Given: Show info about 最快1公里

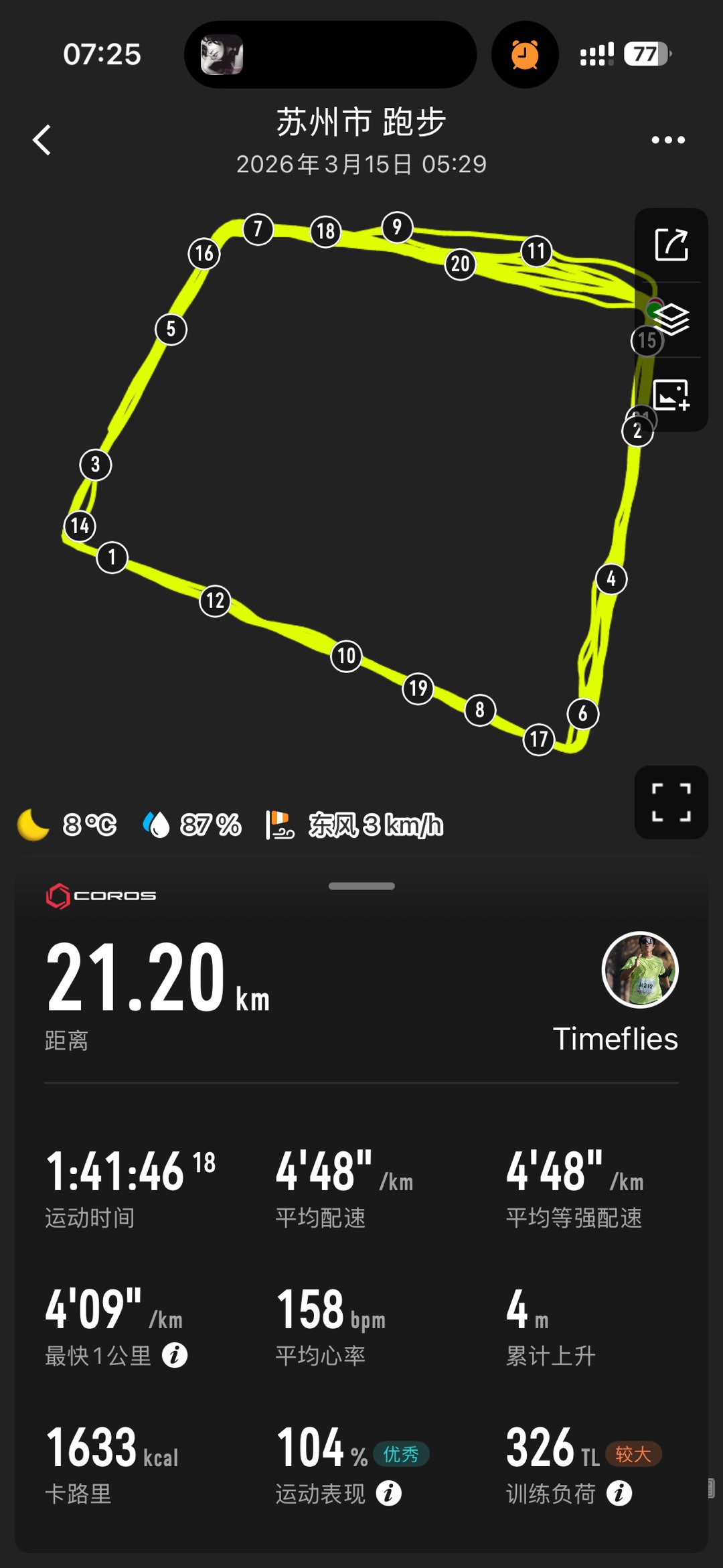Looking at the screenshot, I should click(175, 1355).
